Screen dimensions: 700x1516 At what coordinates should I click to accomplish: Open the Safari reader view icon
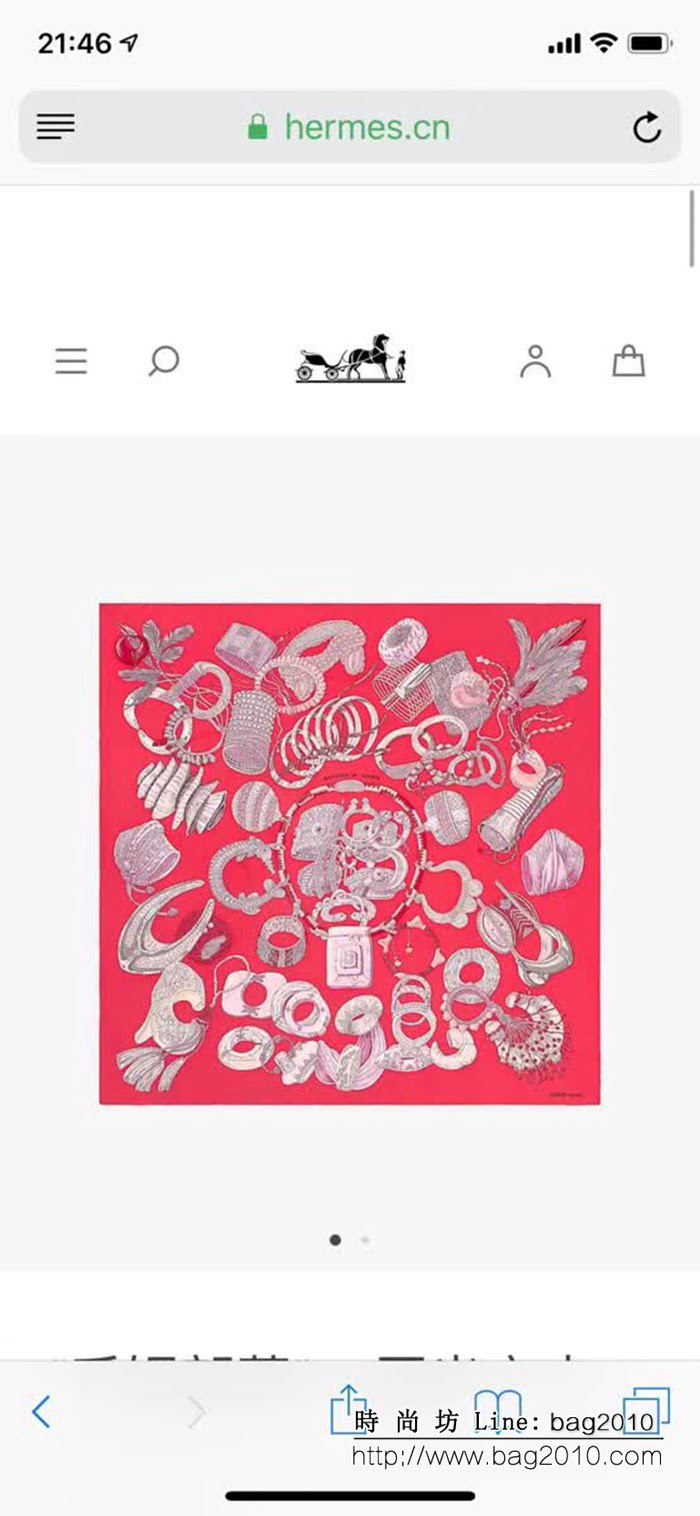click(56, 127)
